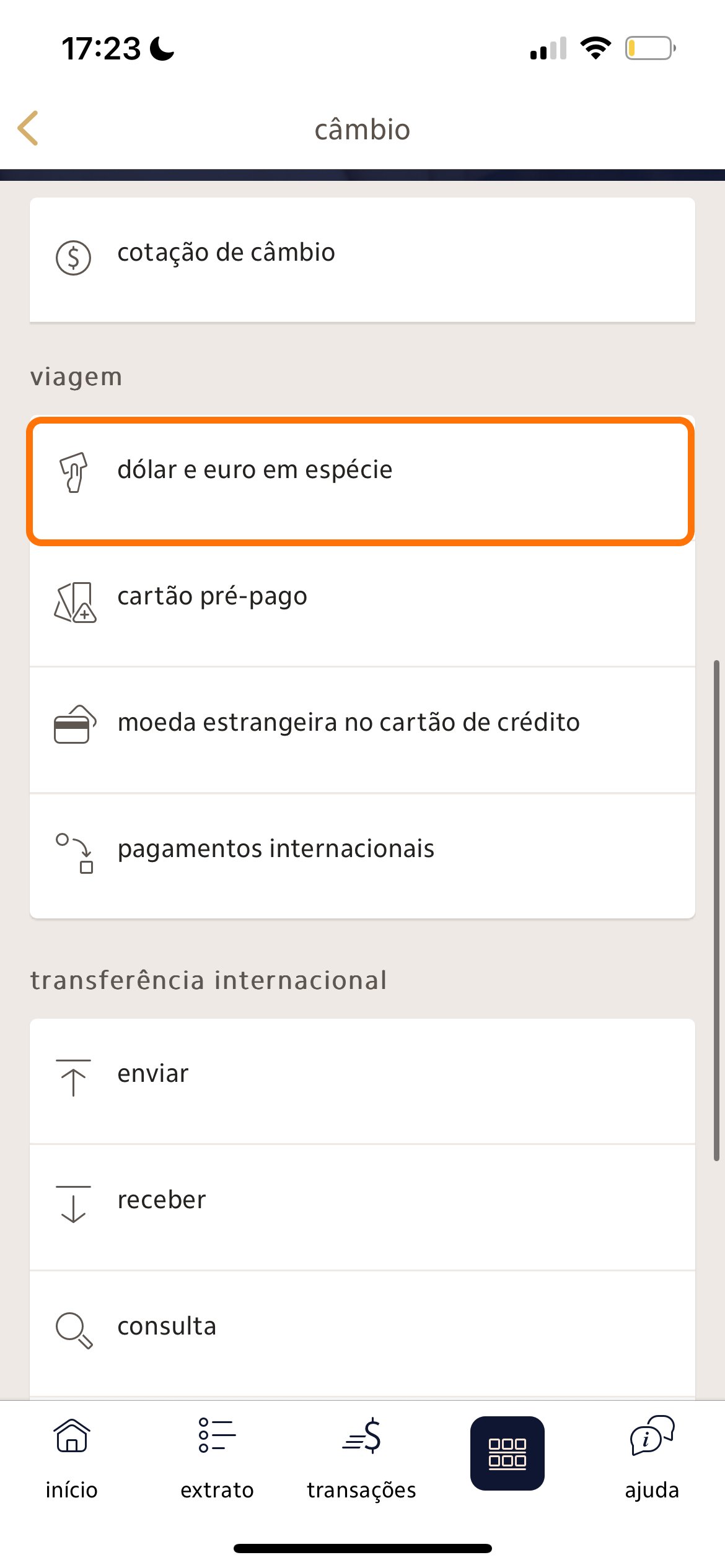Open cartão pré-pago option
Viewport: 725px width, 1568px height.
tap(362, 603)
